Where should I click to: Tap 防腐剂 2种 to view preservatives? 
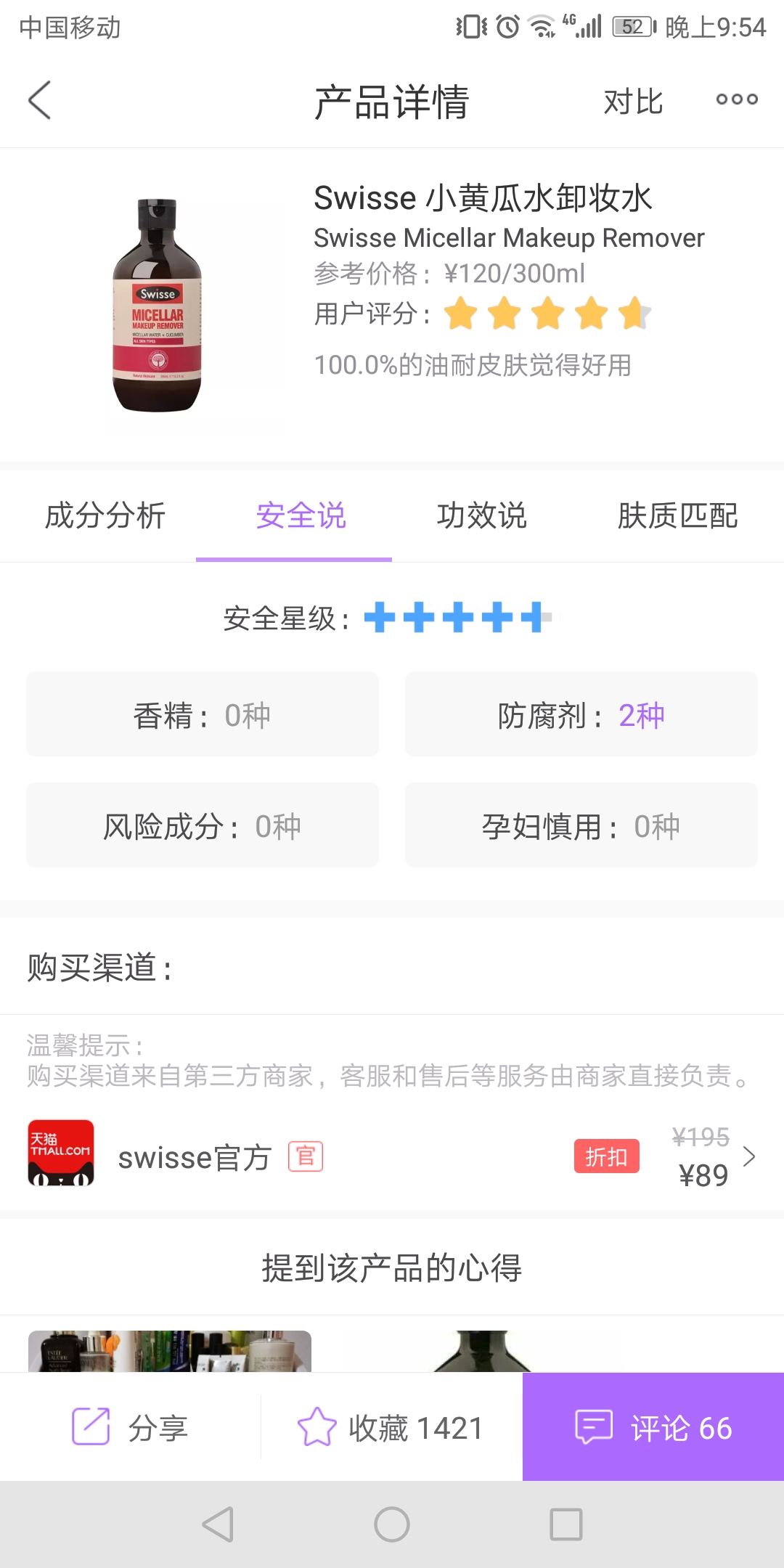[x=581, y=714]
